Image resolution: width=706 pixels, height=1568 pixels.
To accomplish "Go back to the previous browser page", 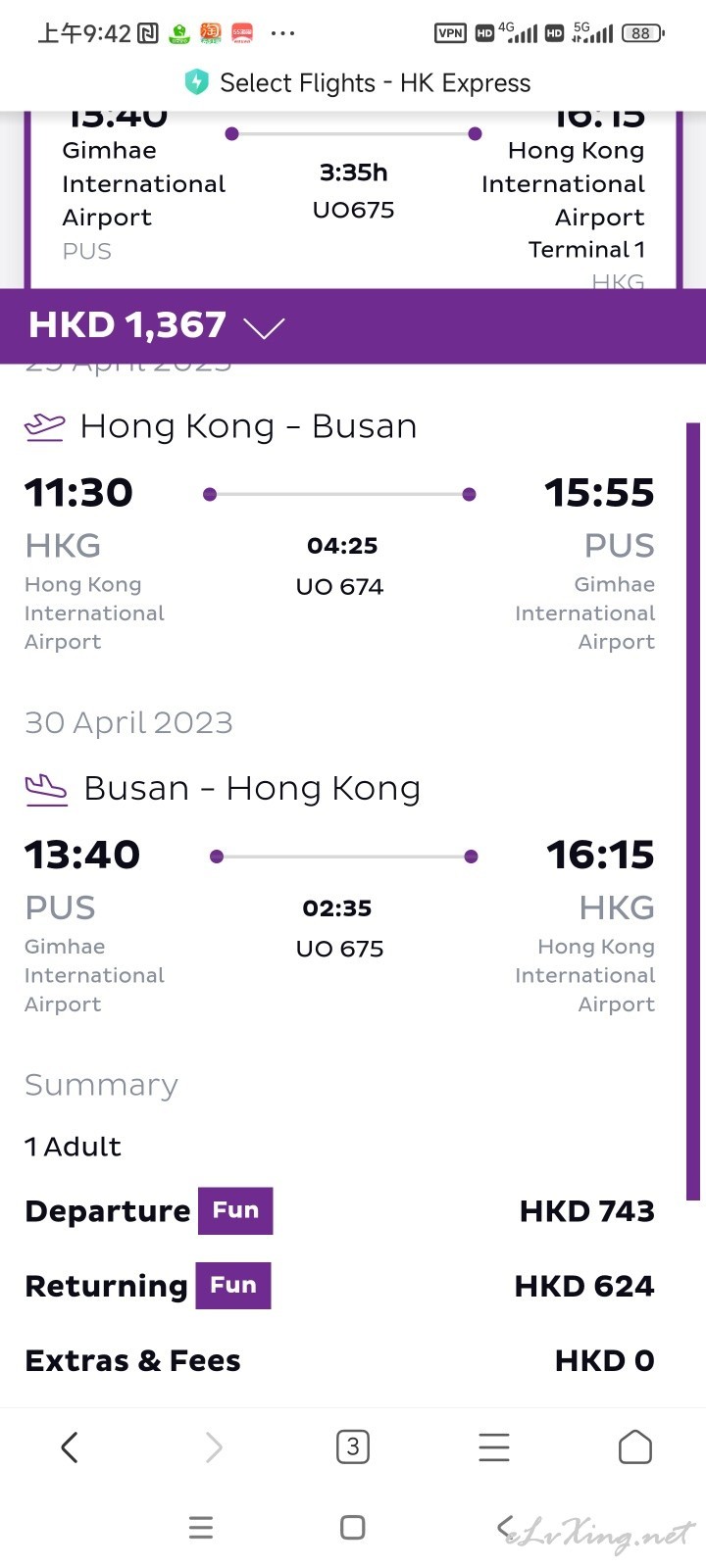I will pyautogui.click(x=70, y=1446).
